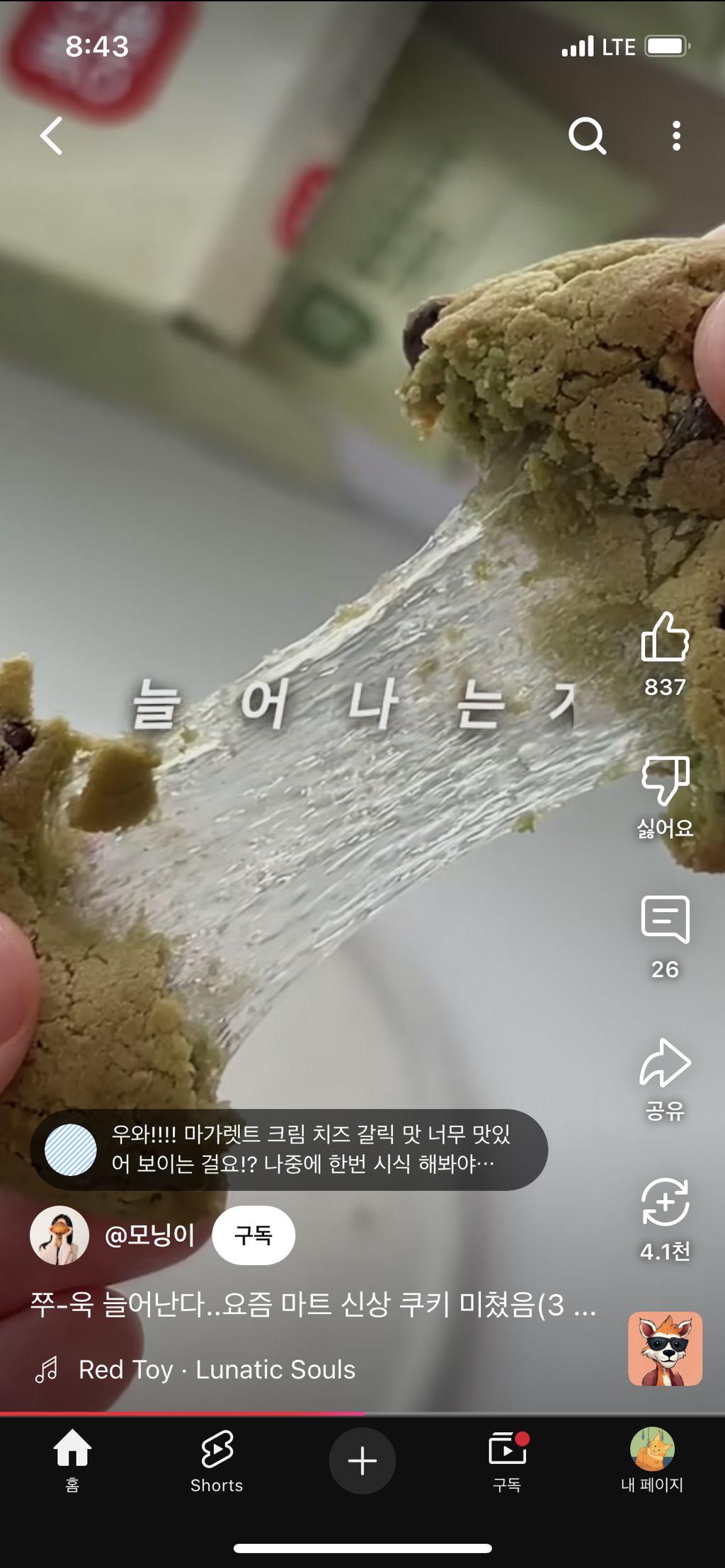
Task: Open the fox sound thumbnail
Action: [x=665, y=1349]
